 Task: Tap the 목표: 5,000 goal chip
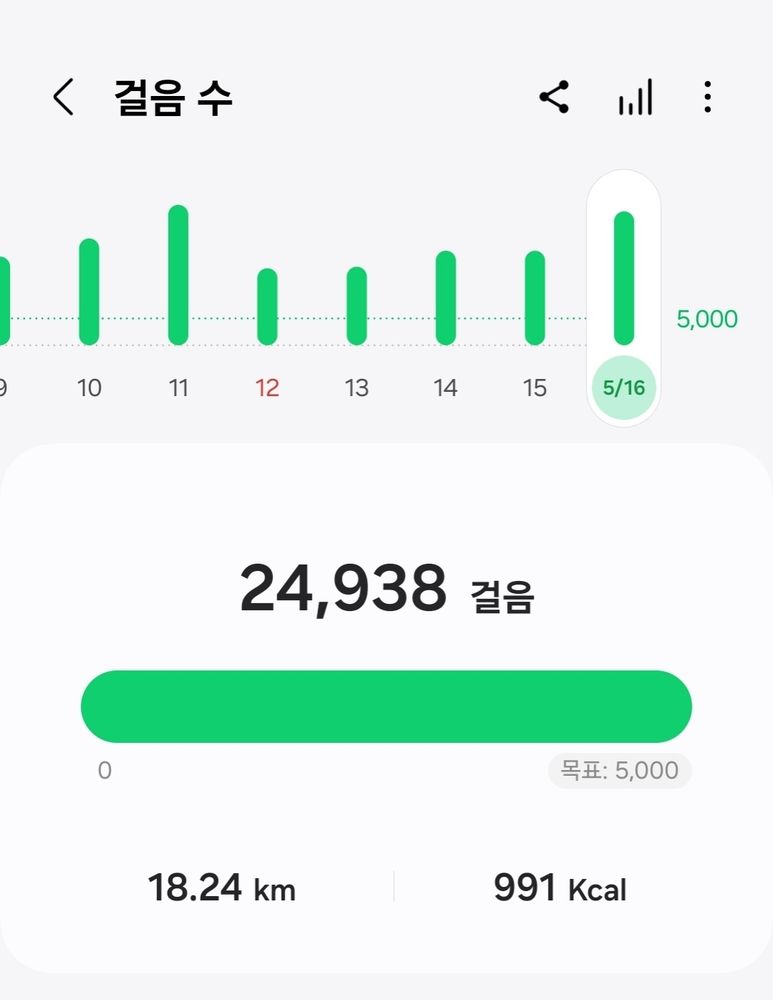click(x=620, y=771)
